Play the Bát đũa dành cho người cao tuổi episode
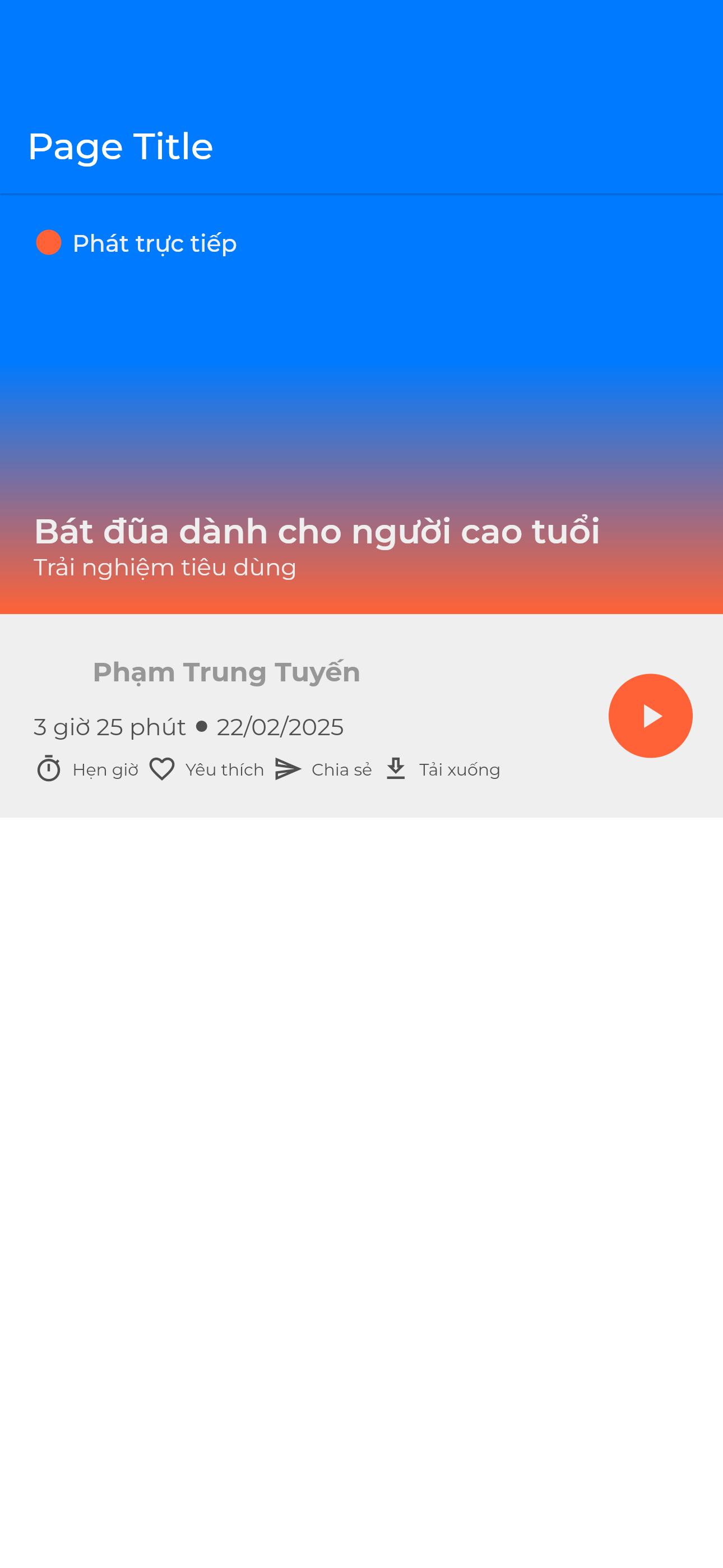Image resolution: width=723 pixels, height=1568 pixels. [650, 716]
